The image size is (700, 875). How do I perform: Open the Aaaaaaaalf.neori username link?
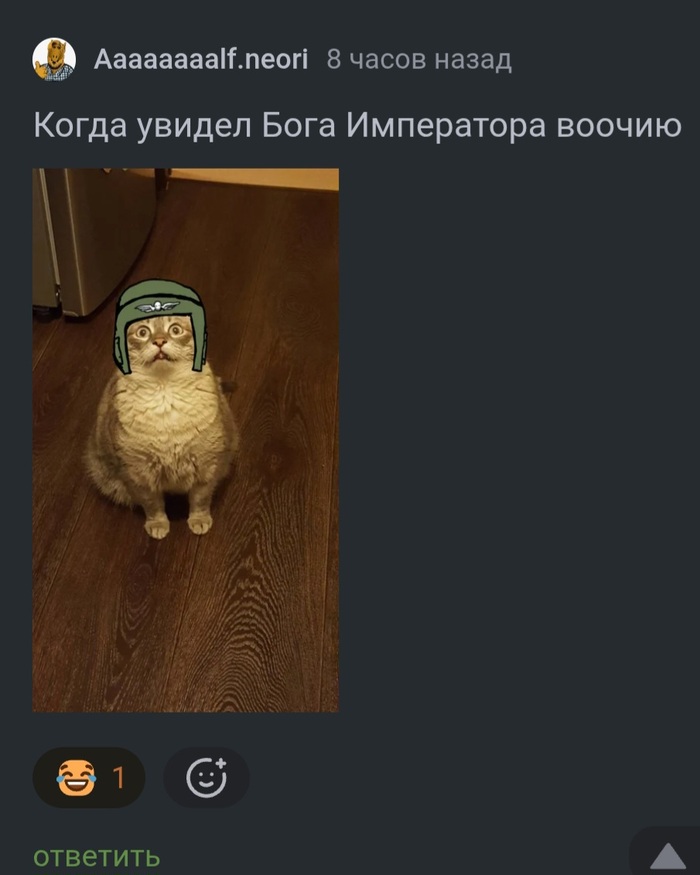tap(200, 60)
